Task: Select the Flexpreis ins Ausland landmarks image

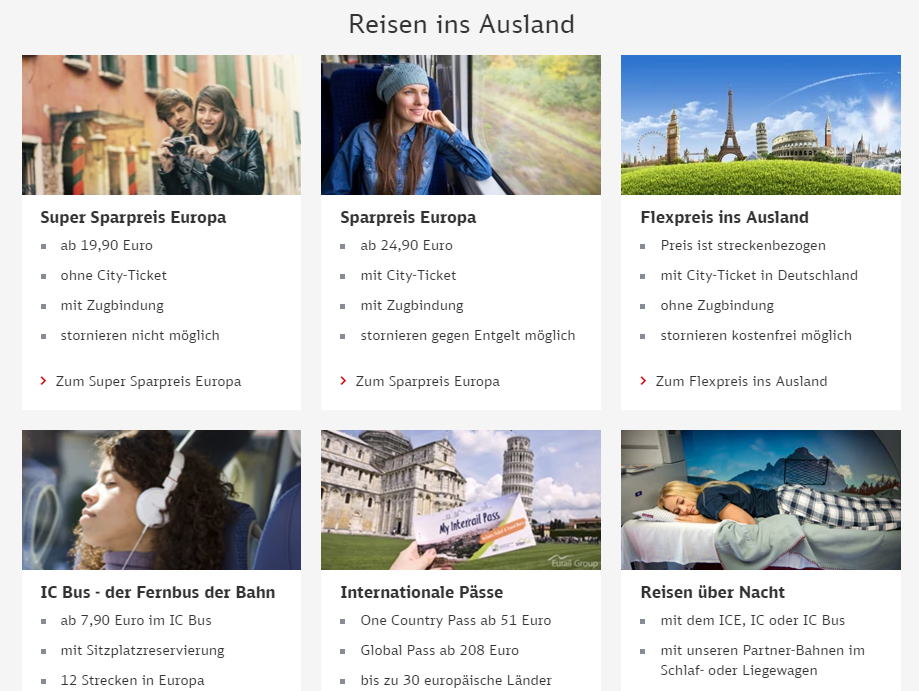Action: coord(760,125)
